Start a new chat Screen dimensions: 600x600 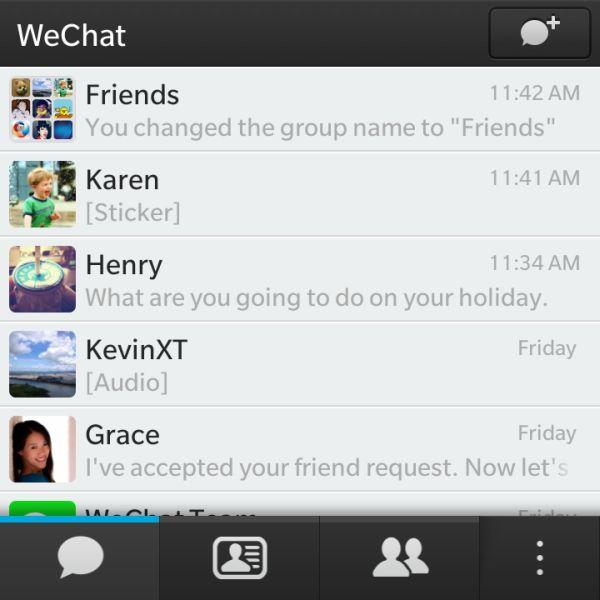click(x=540, y=33)
